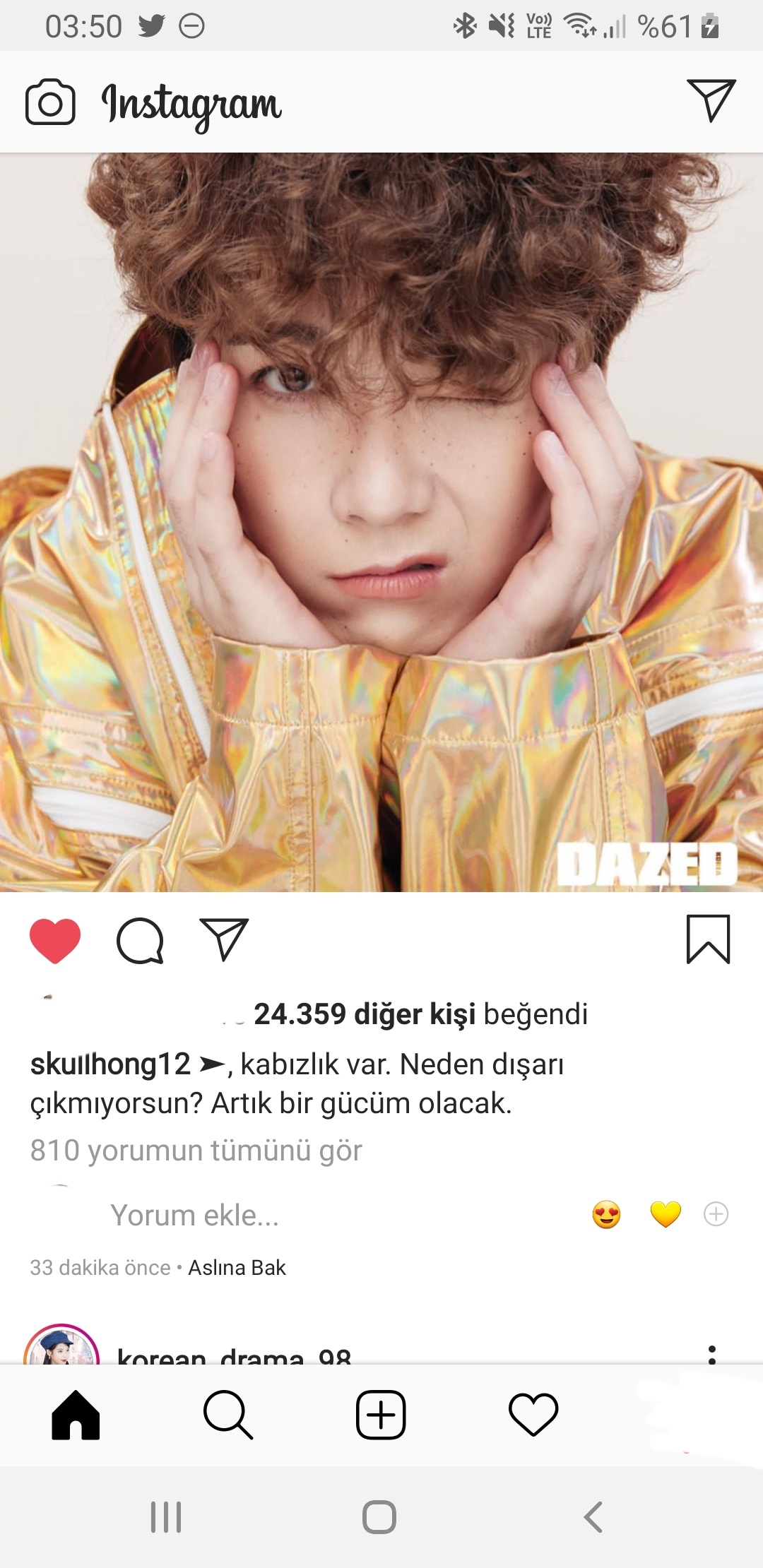
Task: Open direct messages inbox
Action: pyautogui.click(x=711, y=100)
